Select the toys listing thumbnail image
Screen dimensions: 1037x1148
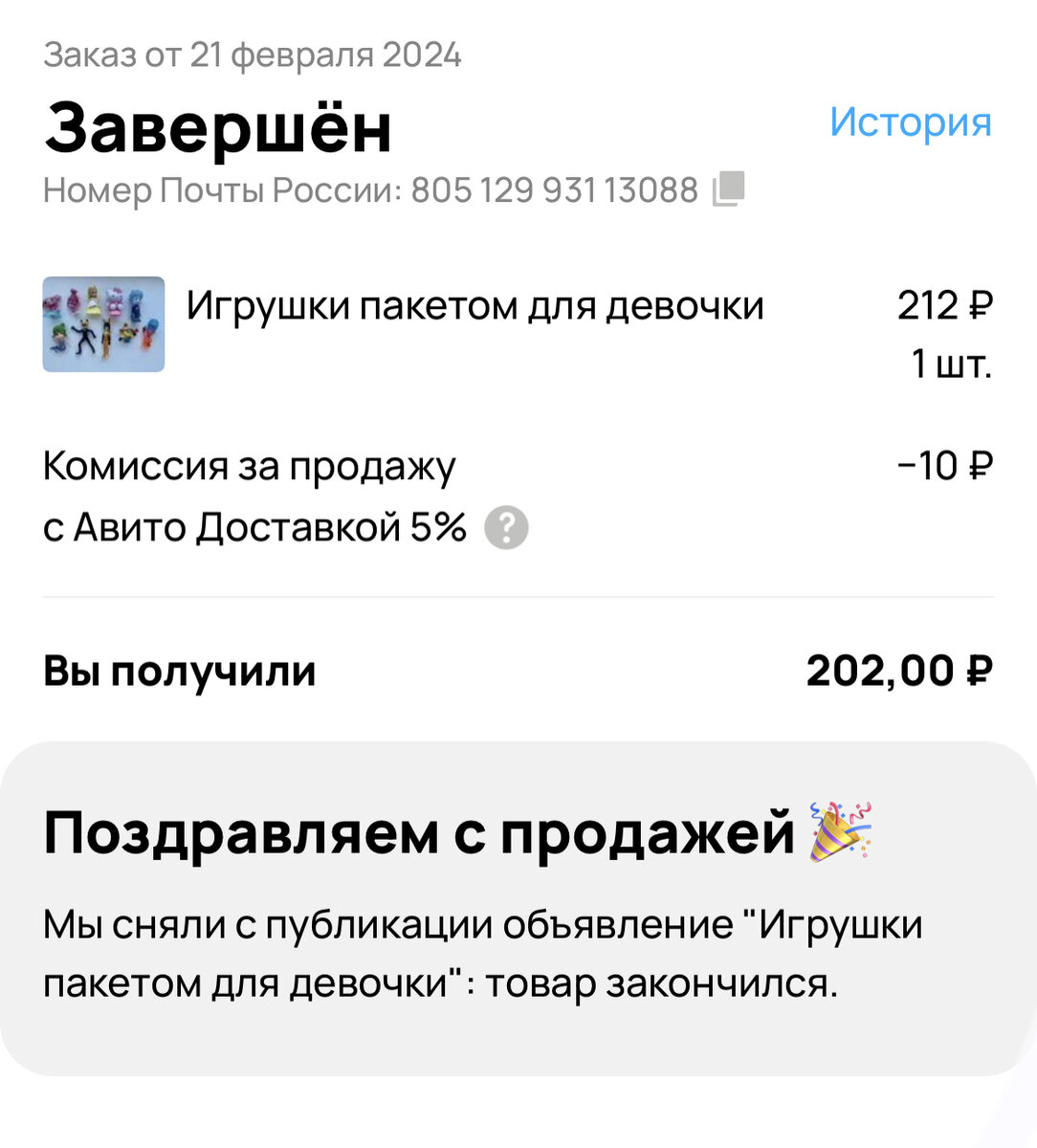tap(103, 323)
